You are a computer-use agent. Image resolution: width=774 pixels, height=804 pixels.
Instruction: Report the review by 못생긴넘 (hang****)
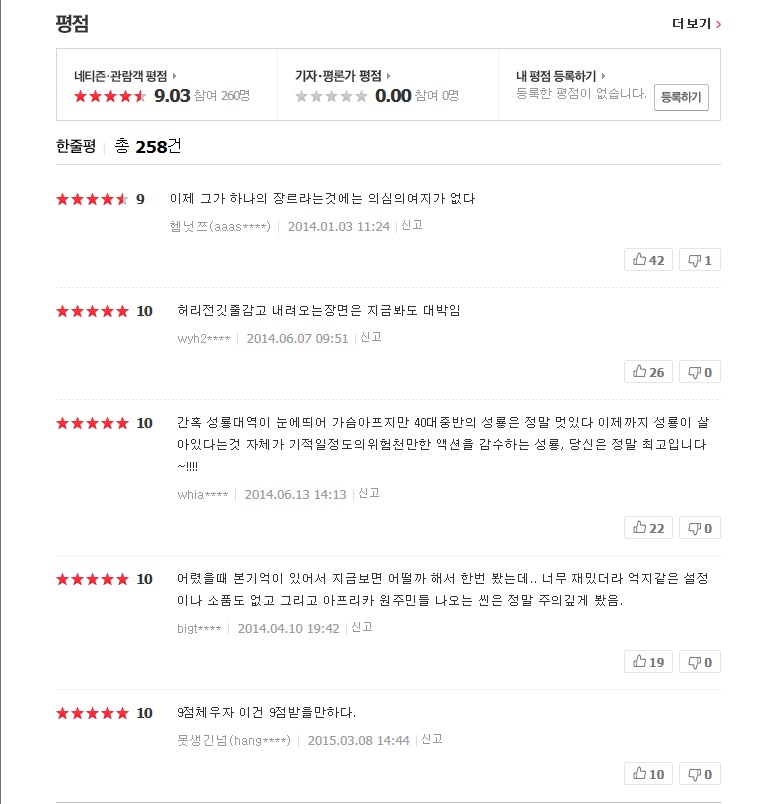431,739
